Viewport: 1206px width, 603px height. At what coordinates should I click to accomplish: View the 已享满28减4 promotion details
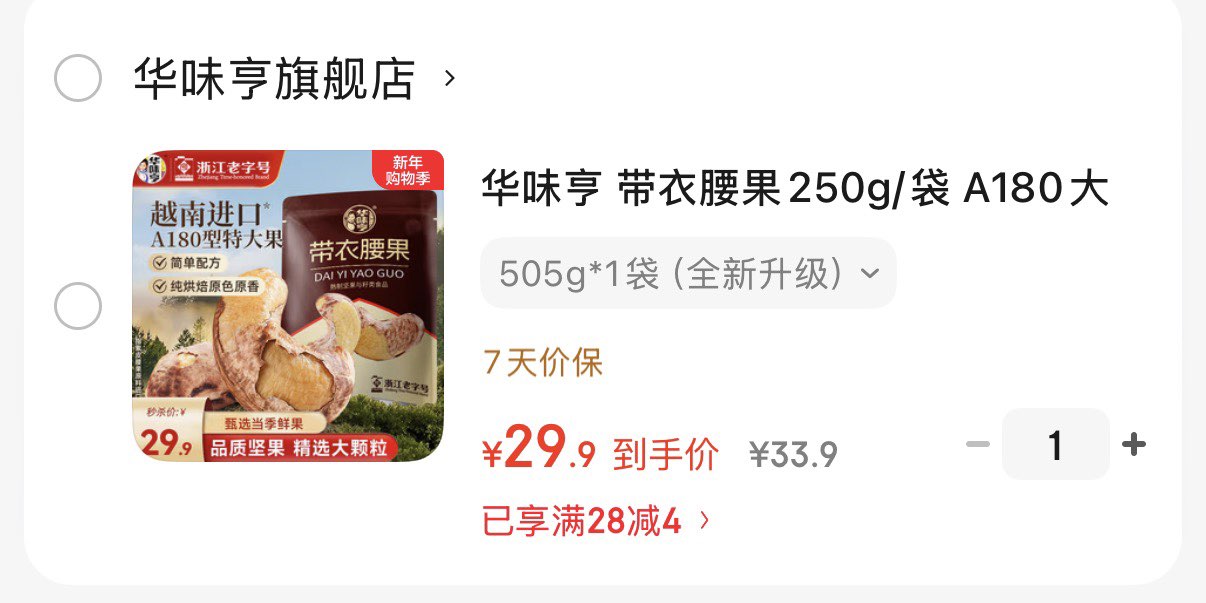596,521
